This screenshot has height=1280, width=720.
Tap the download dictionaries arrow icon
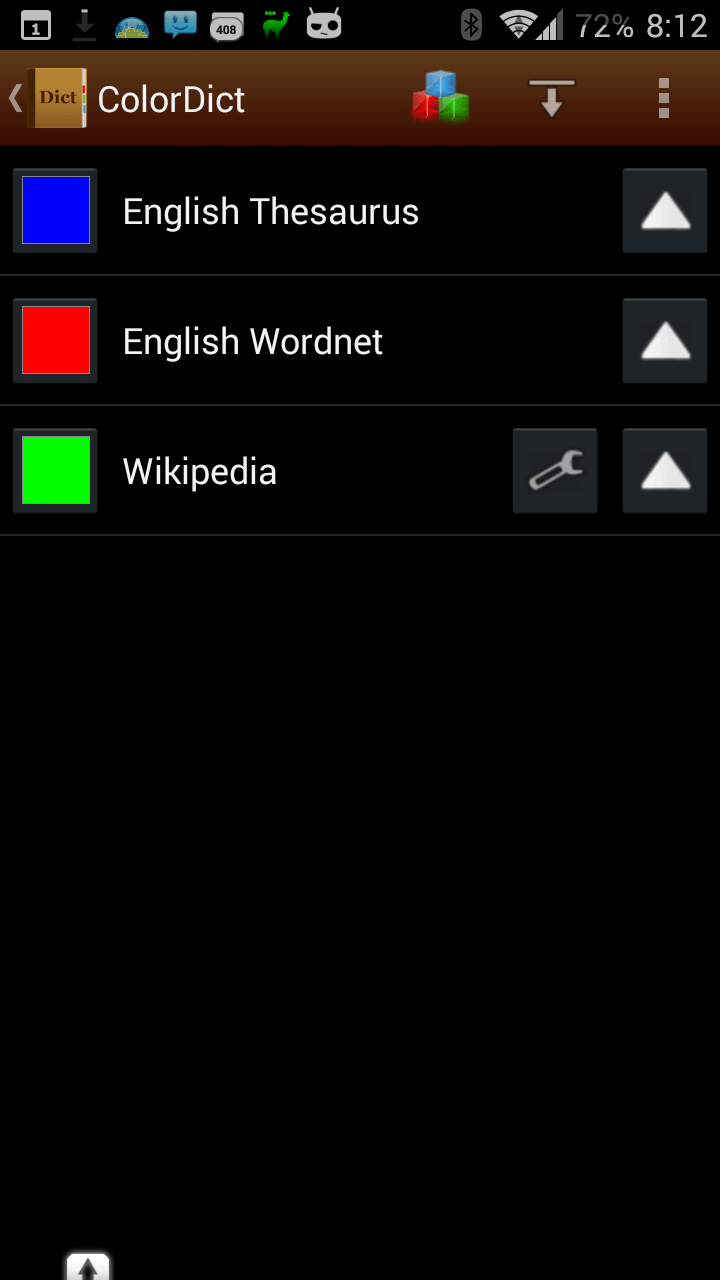coord(552,98)
